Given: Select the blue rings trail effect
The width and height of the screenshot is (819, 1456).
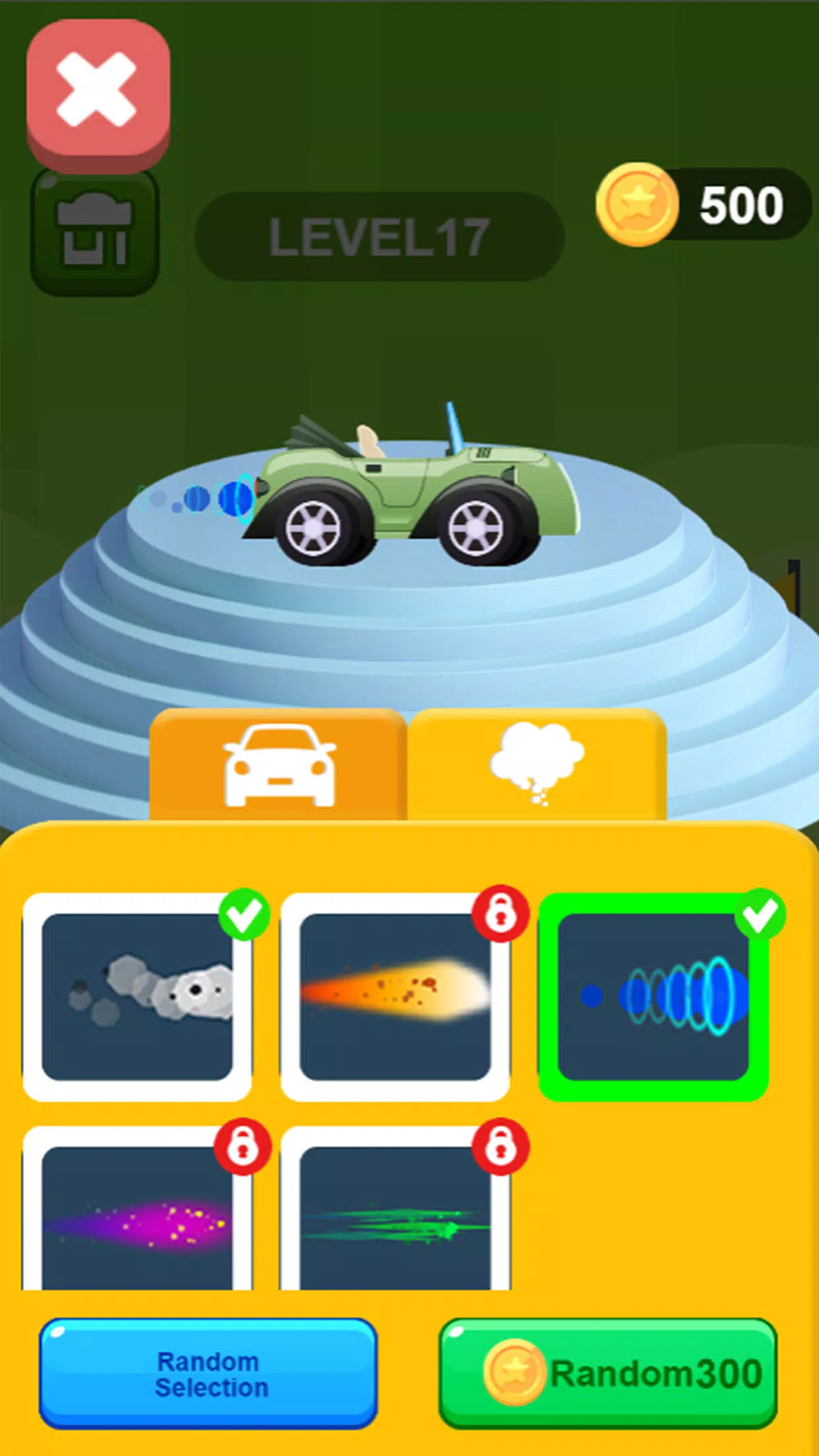Looking at the screenshot, I should pyautogui.click(x=653, y=996).
